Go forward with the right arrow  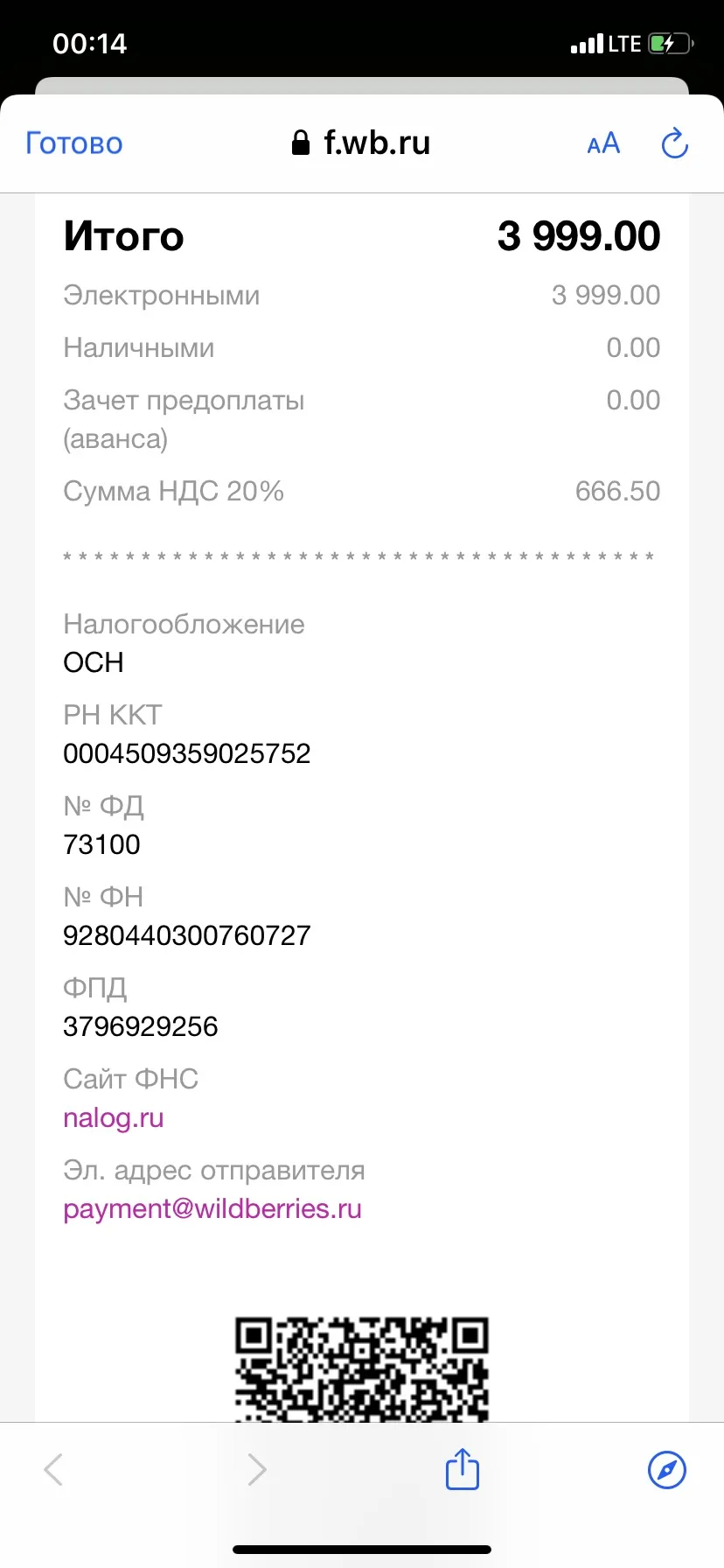coord(257,1470)
